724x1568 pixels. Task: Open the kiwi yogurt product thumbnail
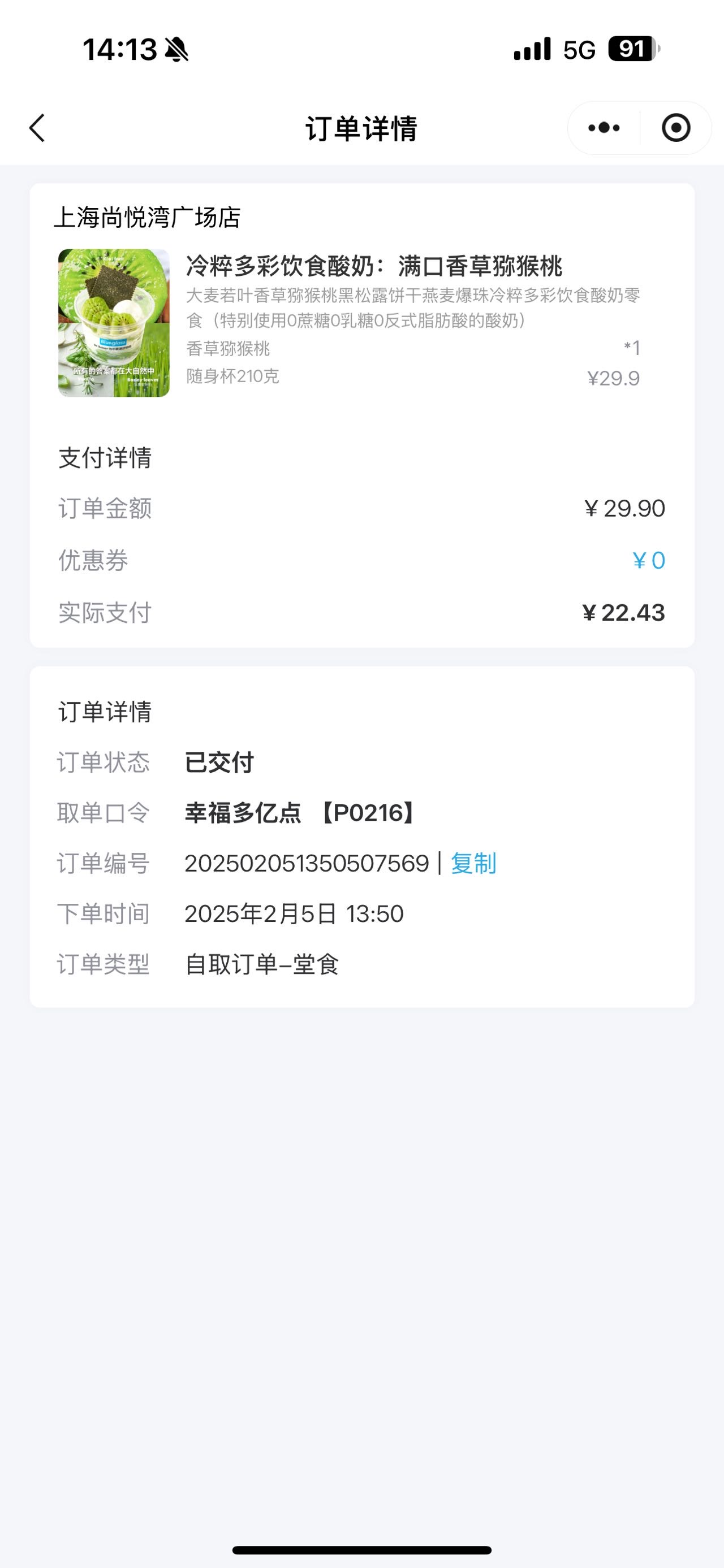(114, 323)
